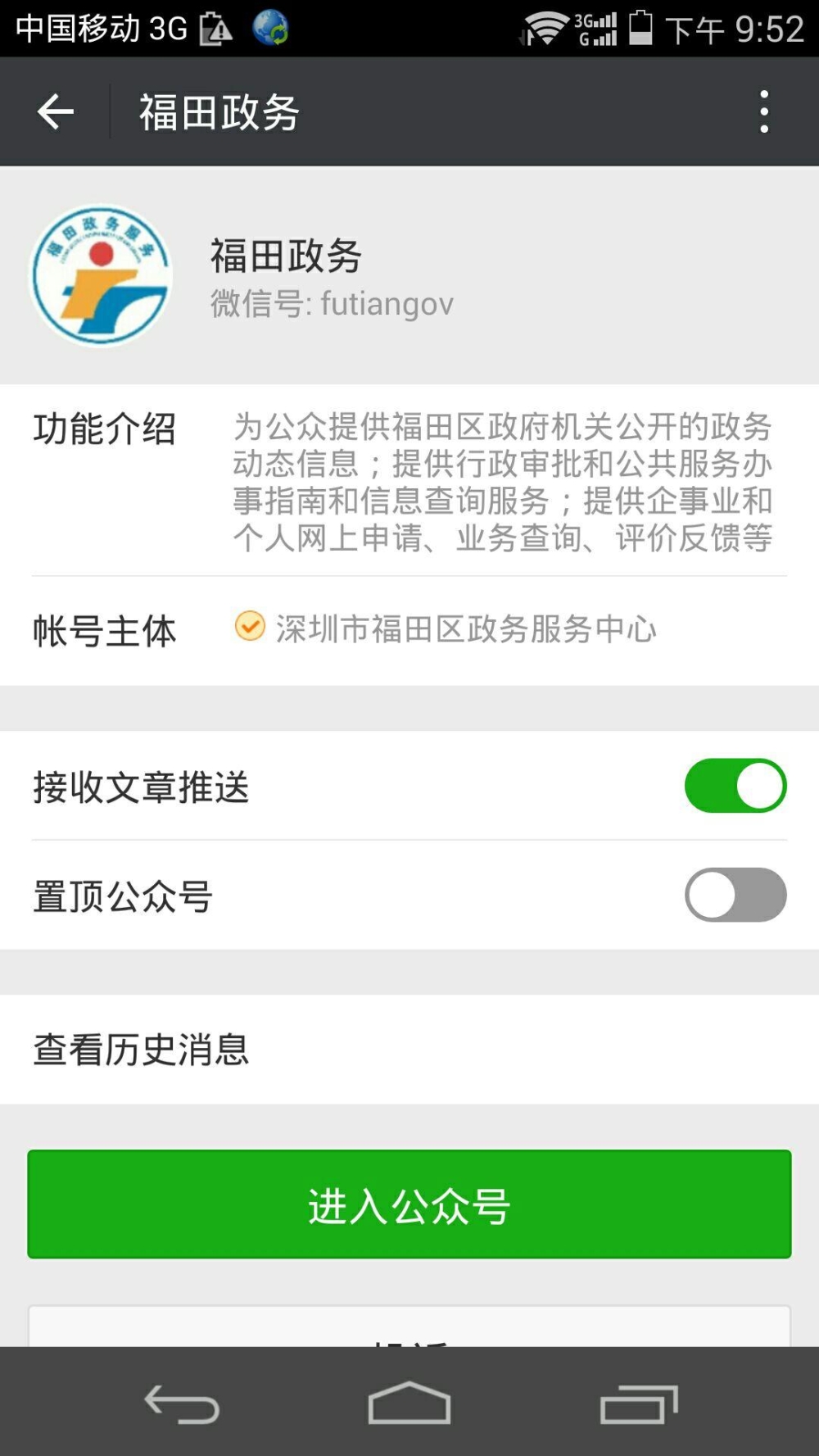Screen dimensions: 819x1456
Task: Tap the system home button
Action: coord(409,1404)
